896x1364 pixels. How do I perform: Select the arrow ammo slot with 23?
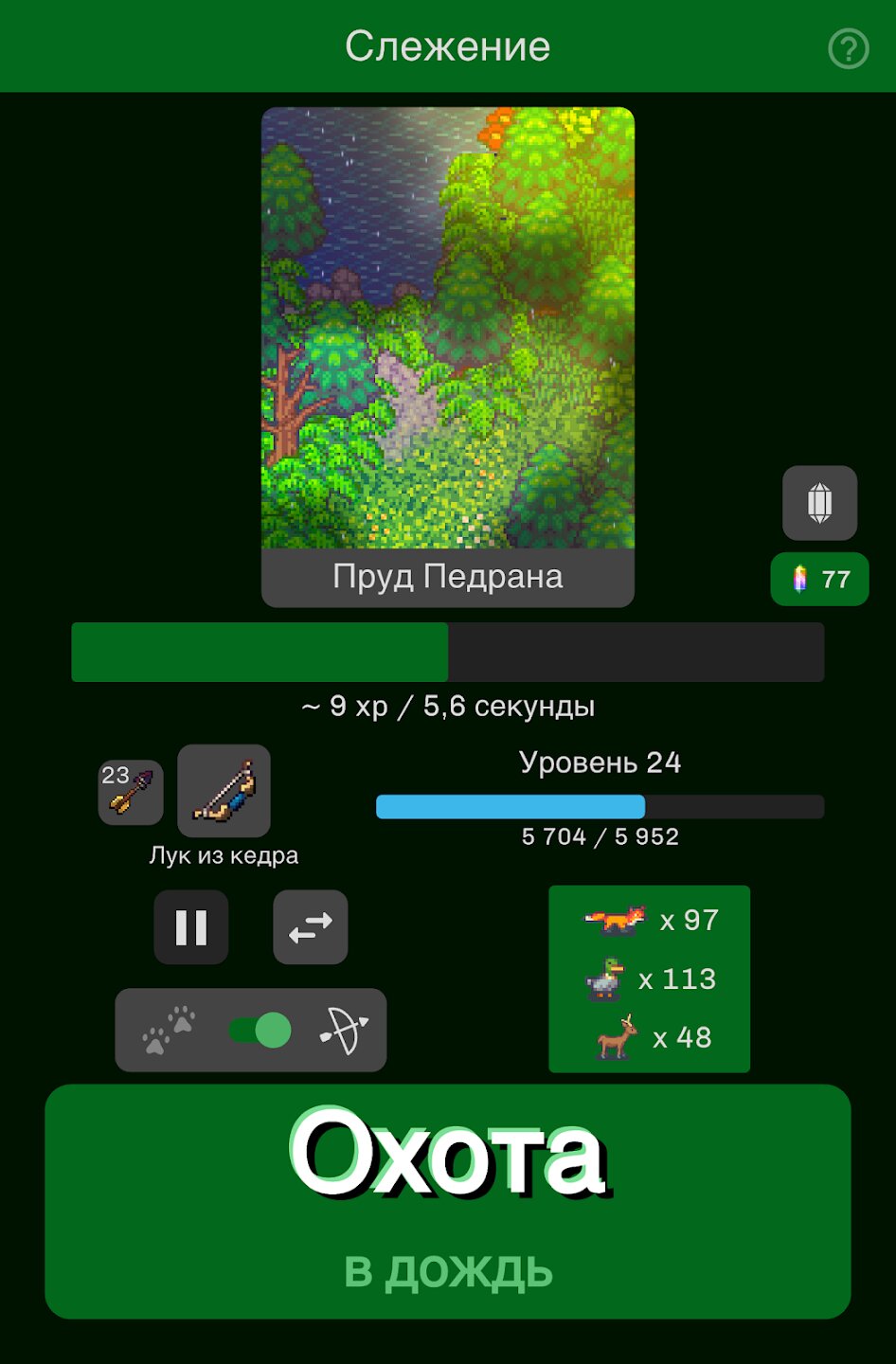click(131, 792)
